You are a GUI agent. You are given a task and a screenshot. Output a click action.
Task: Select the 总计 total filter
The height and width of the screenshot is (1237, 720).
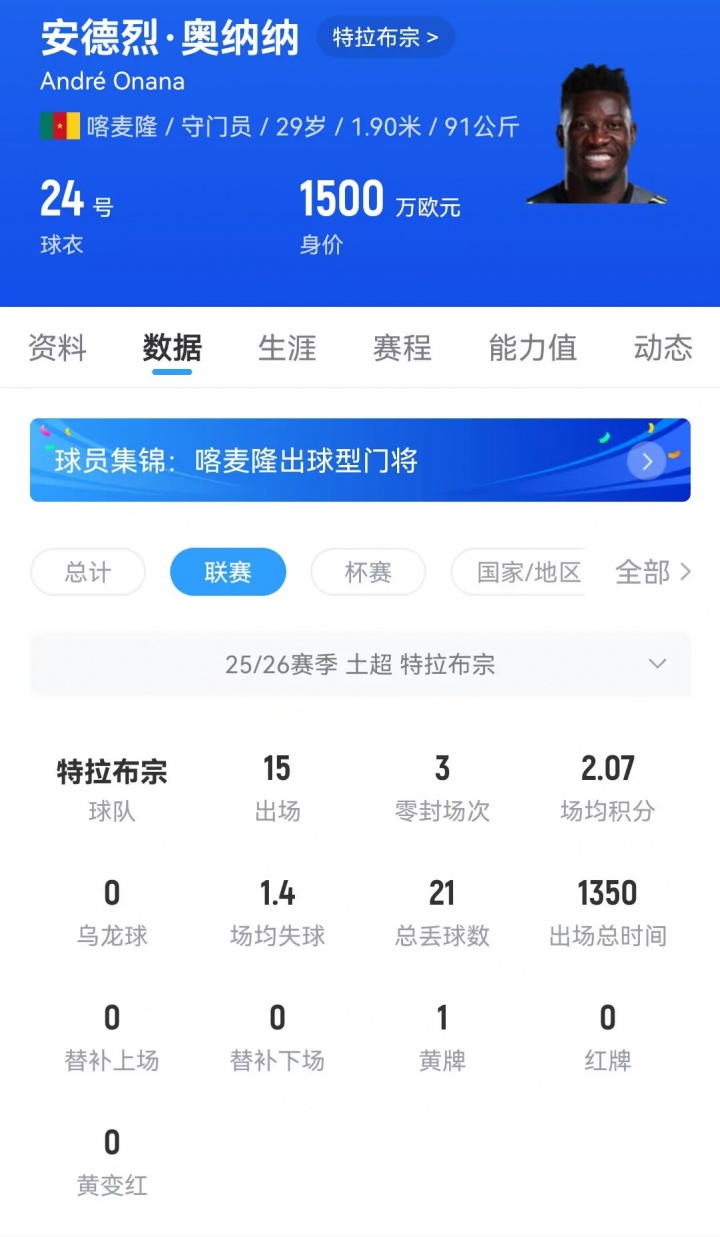88,571
